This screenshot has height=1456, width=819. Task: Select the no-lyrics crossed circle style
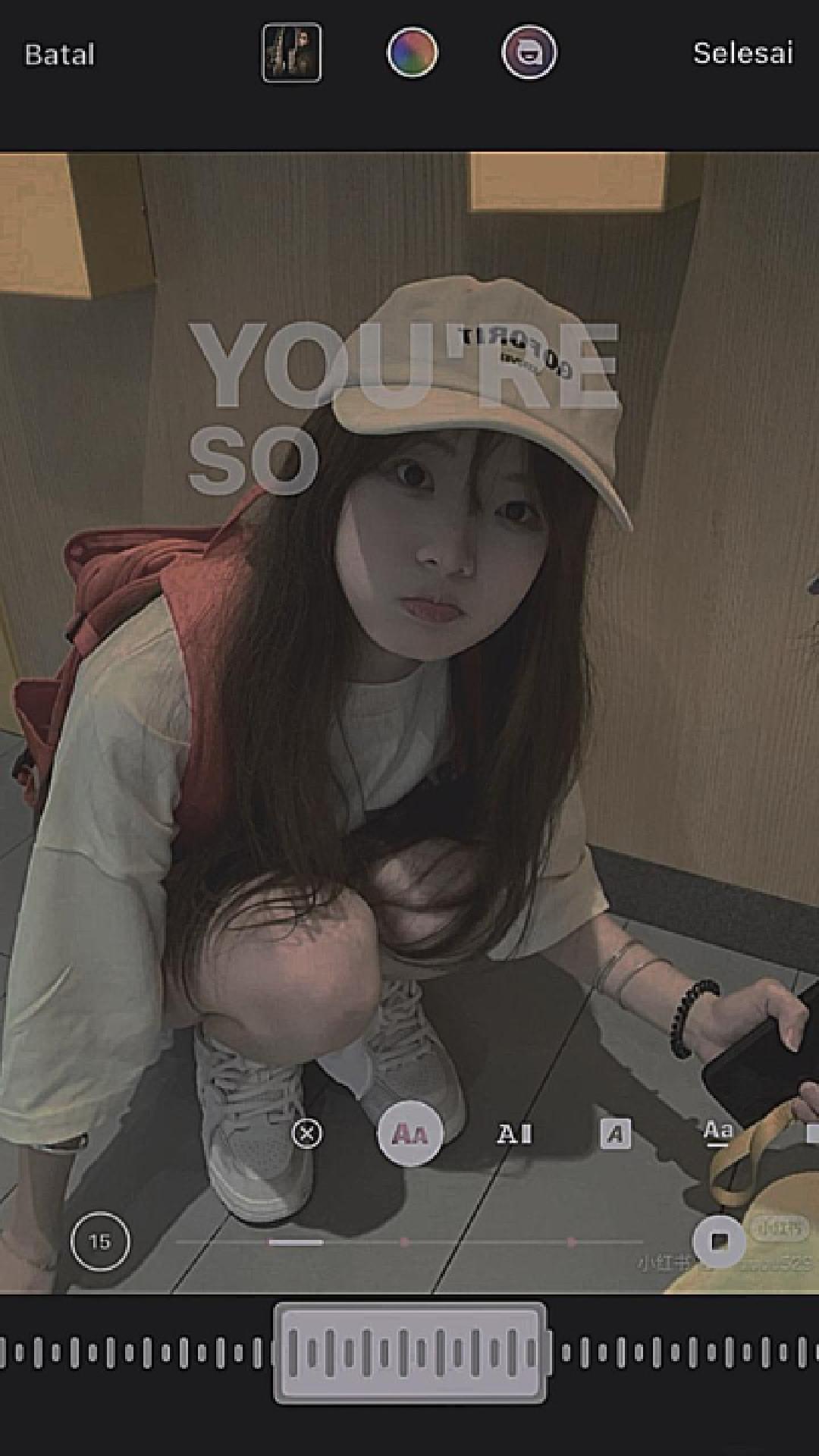(306, 1134)
